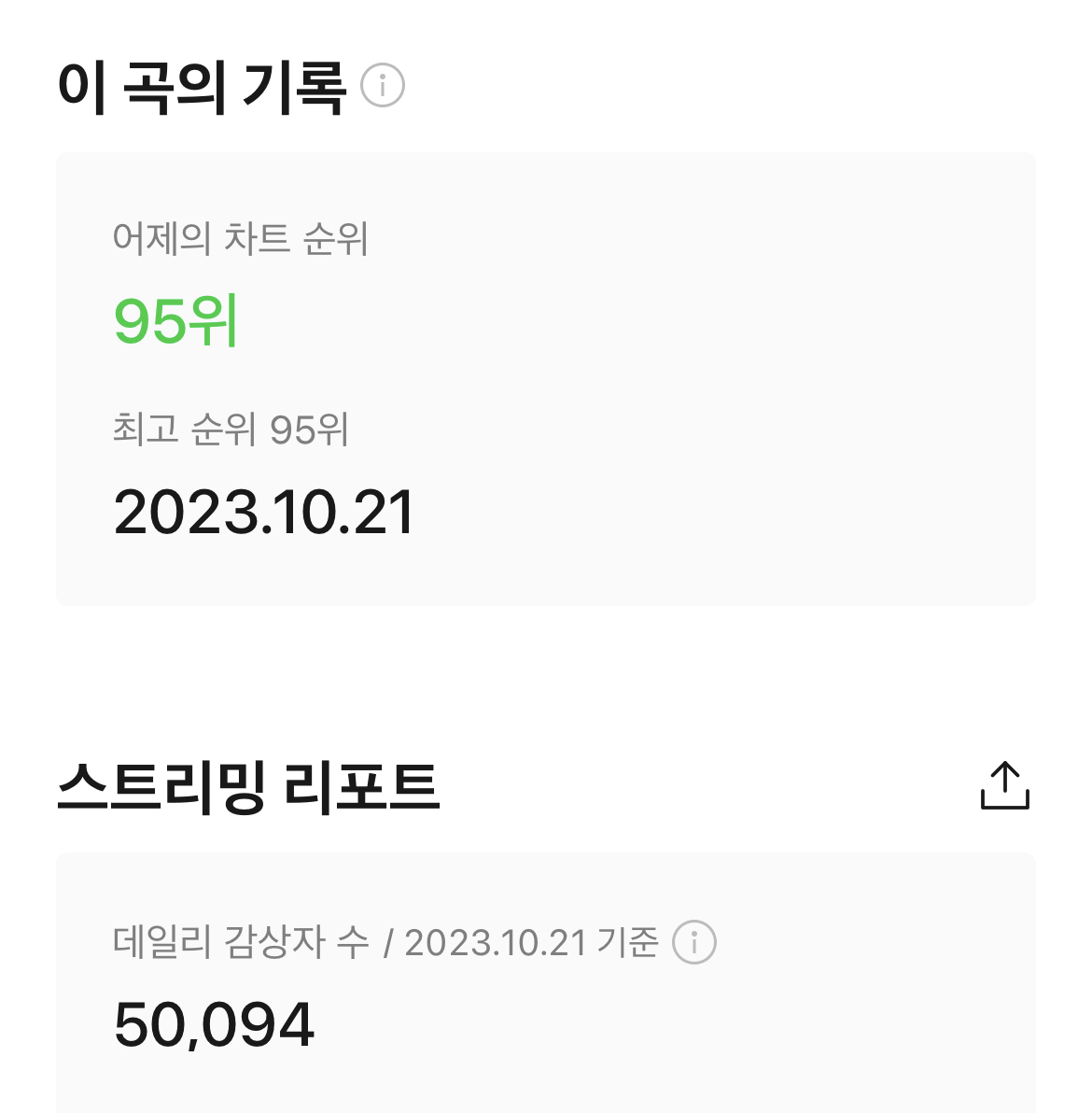Open info icon beside 이 곡의 기록
Screen dimensions: 1092x1113
coord(383,86)
